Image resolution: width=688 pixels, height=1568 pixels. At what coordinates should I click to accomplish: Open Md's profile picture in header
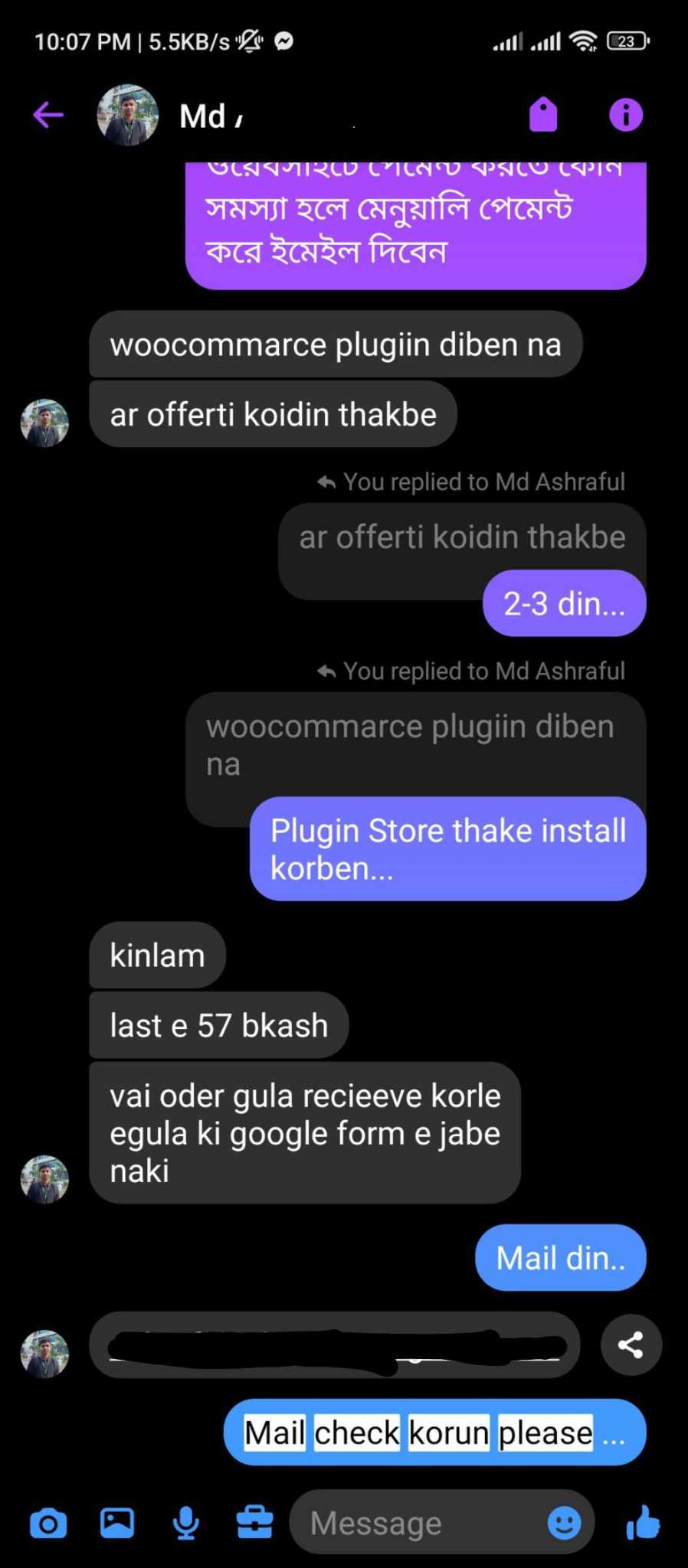coord(127,116)
